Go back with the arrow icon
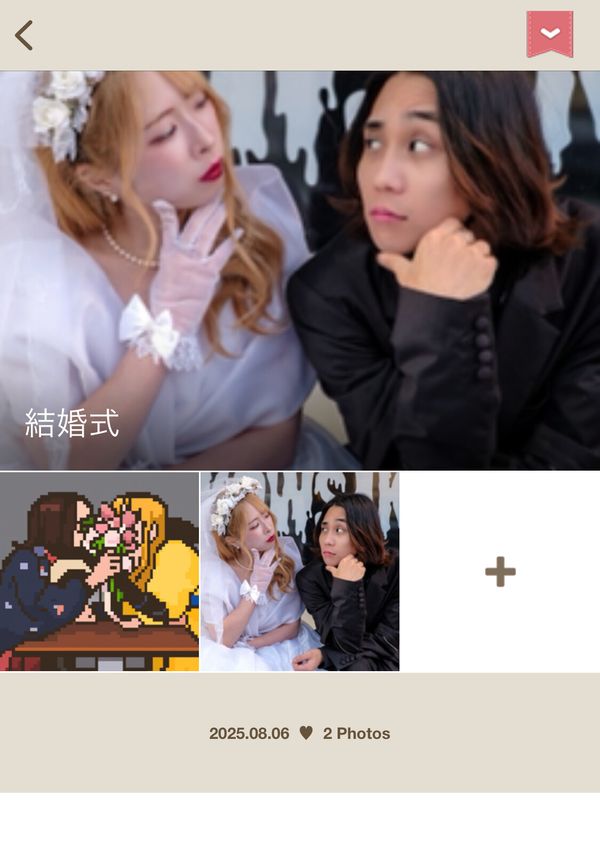Screen dimensions: 600x849 24,35
